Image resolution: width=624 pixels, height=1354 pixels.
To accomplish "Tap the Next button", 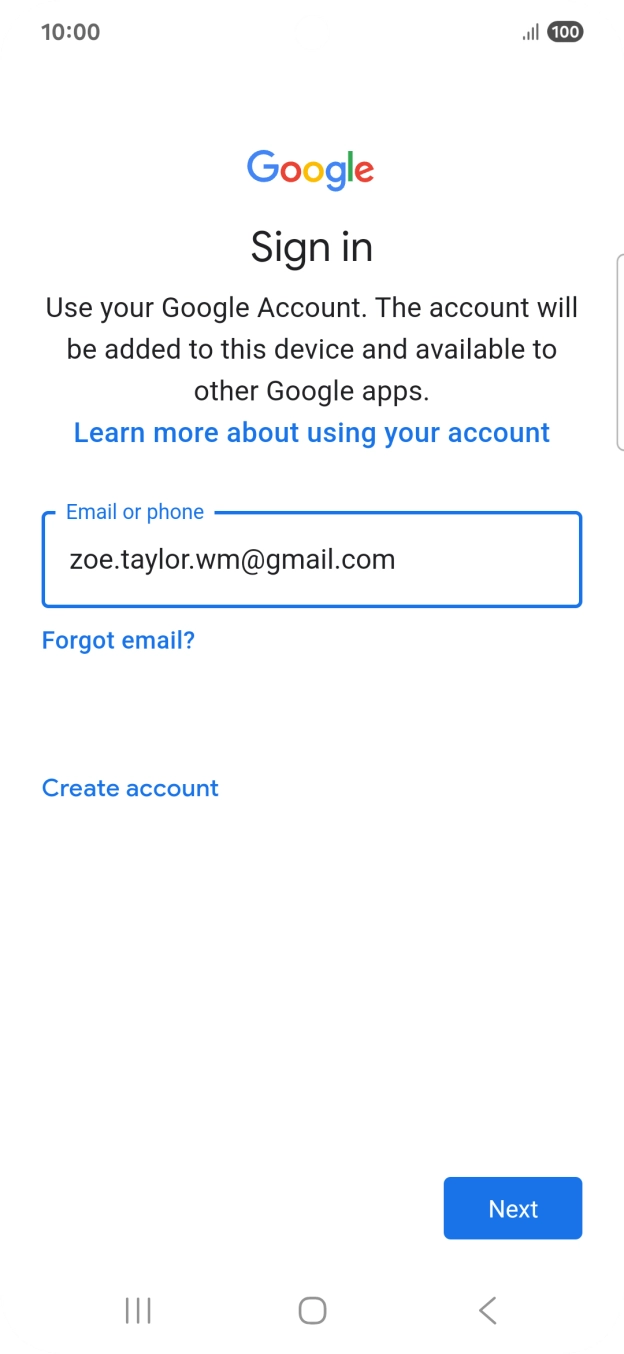I will (512, 1208).
